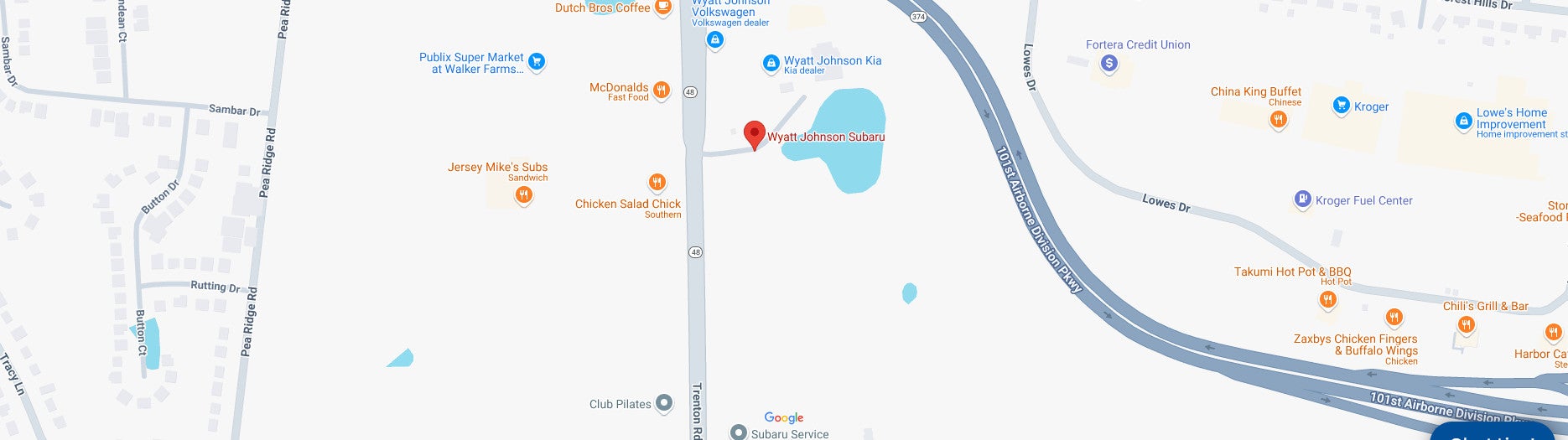Select the Wyatt Johnson Kia dealer marker
1568x440 pixels.
[x=771, y=63]
